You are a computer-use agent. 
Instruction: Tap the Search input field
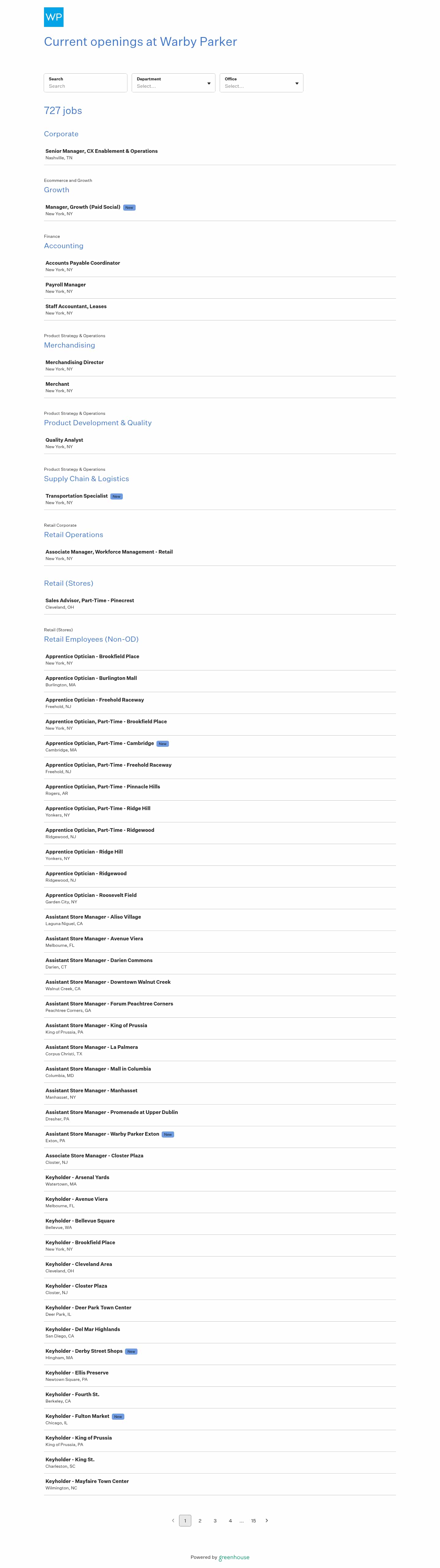click(85, 86)
